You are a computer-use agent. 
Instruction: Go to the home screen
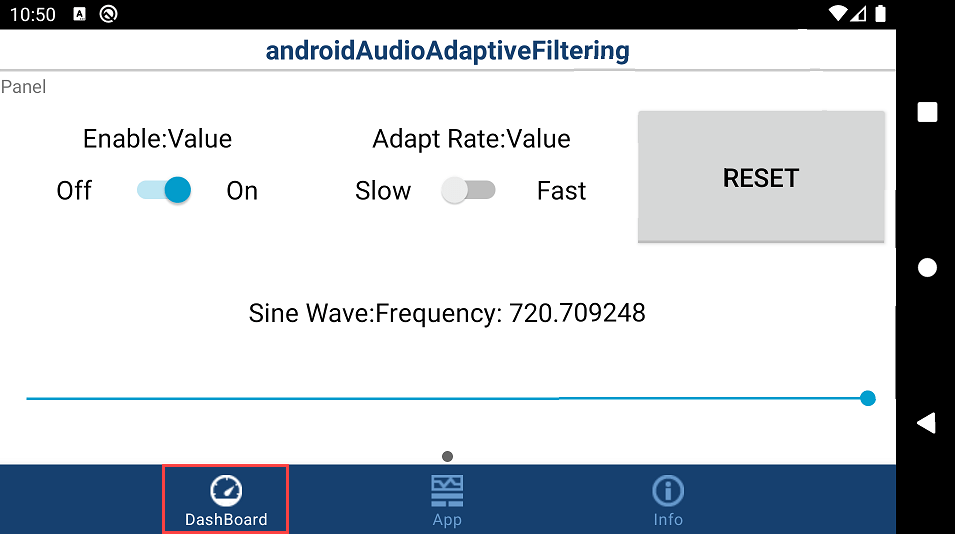[927, 267]
